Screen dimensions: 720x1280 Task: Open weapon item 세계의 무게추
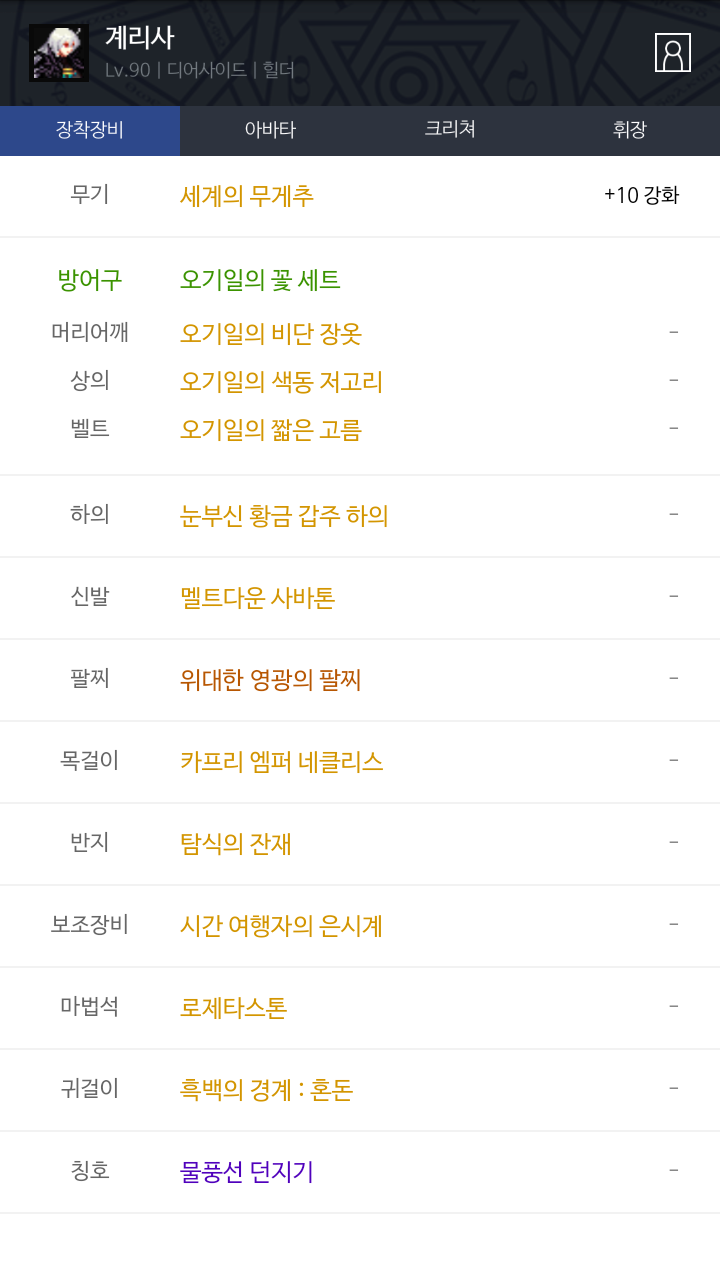point(247,196)
